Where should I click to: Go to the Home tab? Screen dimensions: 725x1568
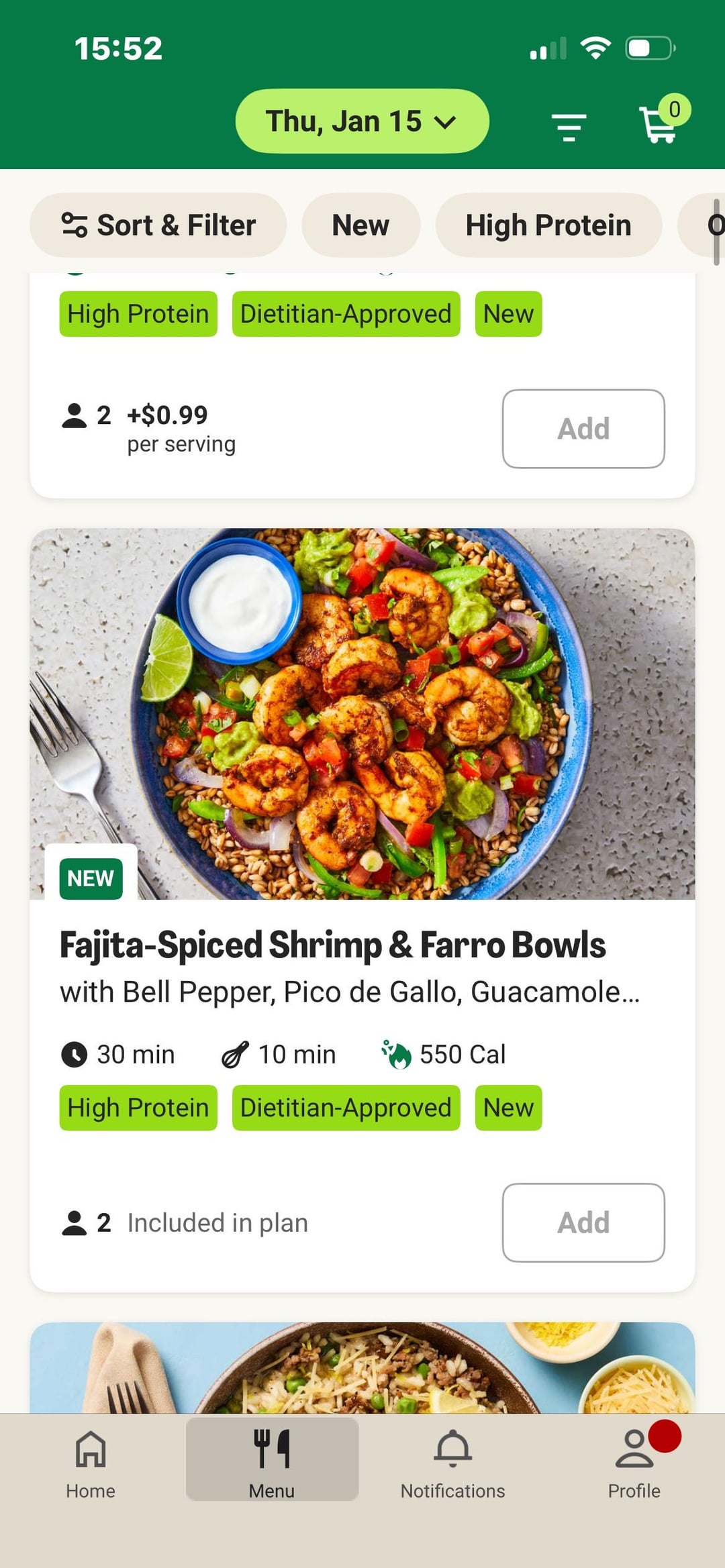pyautogui.click(x=91, y=1461)
